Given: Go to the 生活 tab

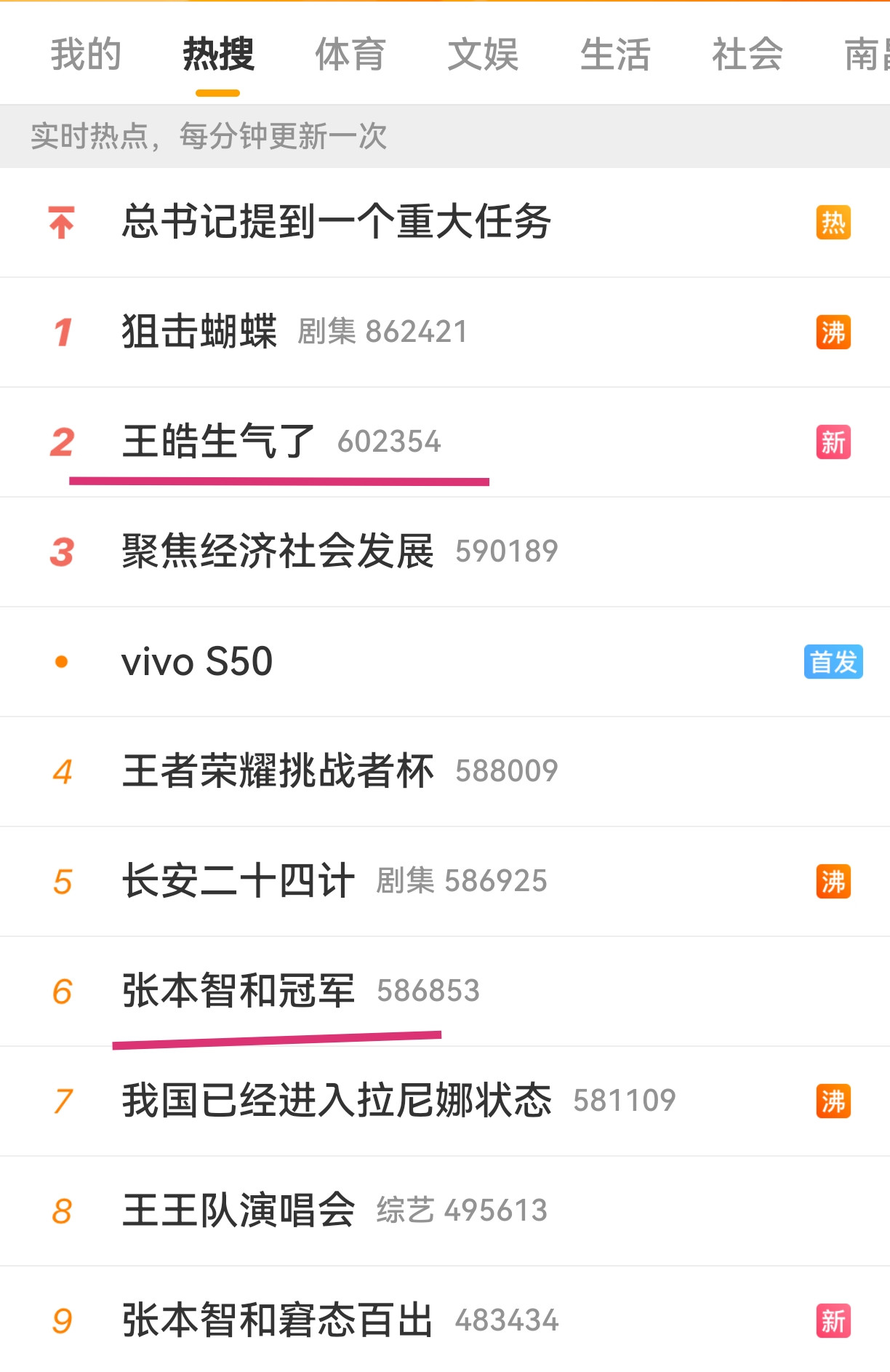Looking at the screenshot, I should tap(615, 55).
